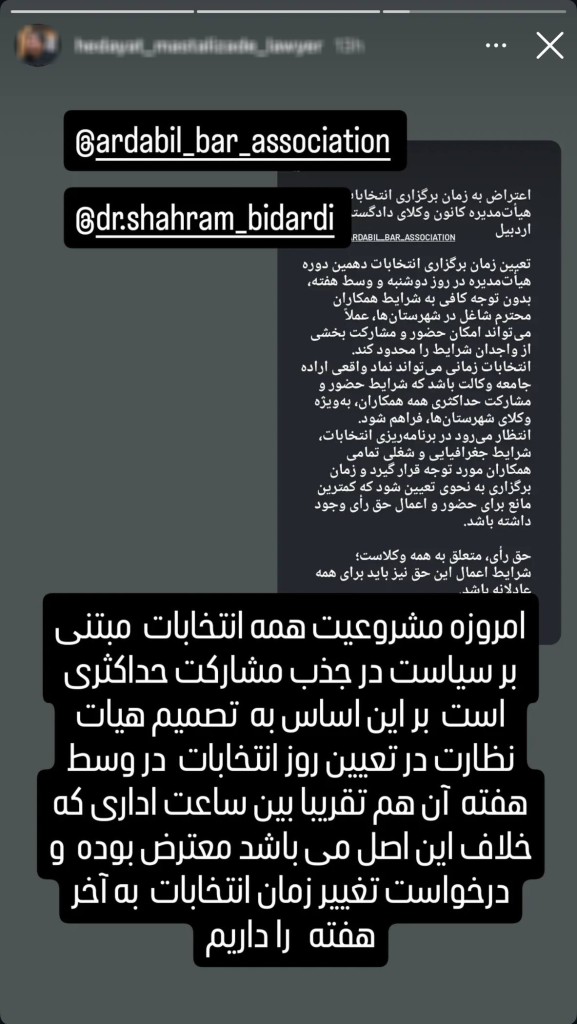Close the story viewer
This screenshot has height=1024, width=577.
coord(549,46)
